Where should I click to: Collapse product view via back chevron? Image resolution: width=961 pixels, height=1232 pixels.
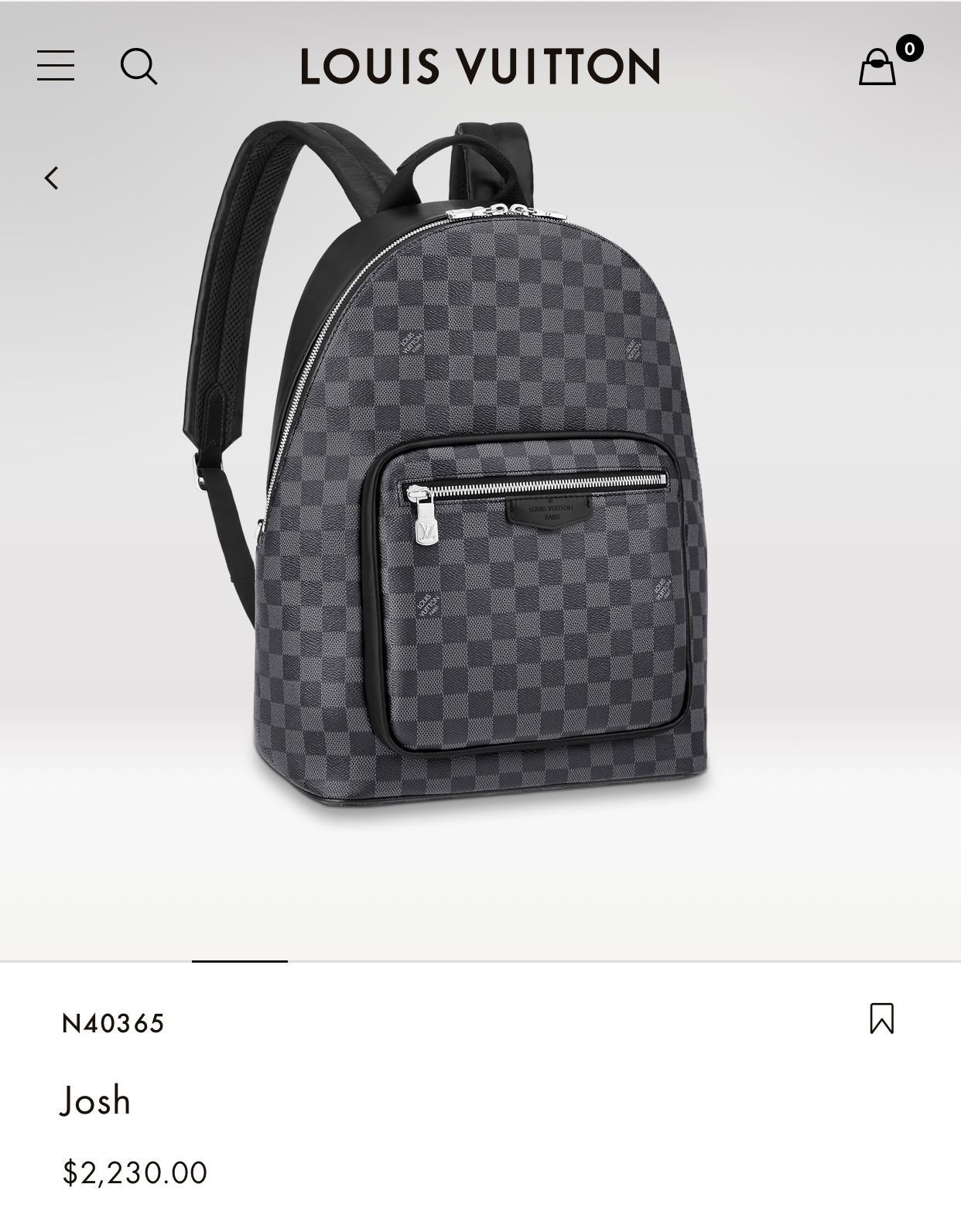(51, 178)
